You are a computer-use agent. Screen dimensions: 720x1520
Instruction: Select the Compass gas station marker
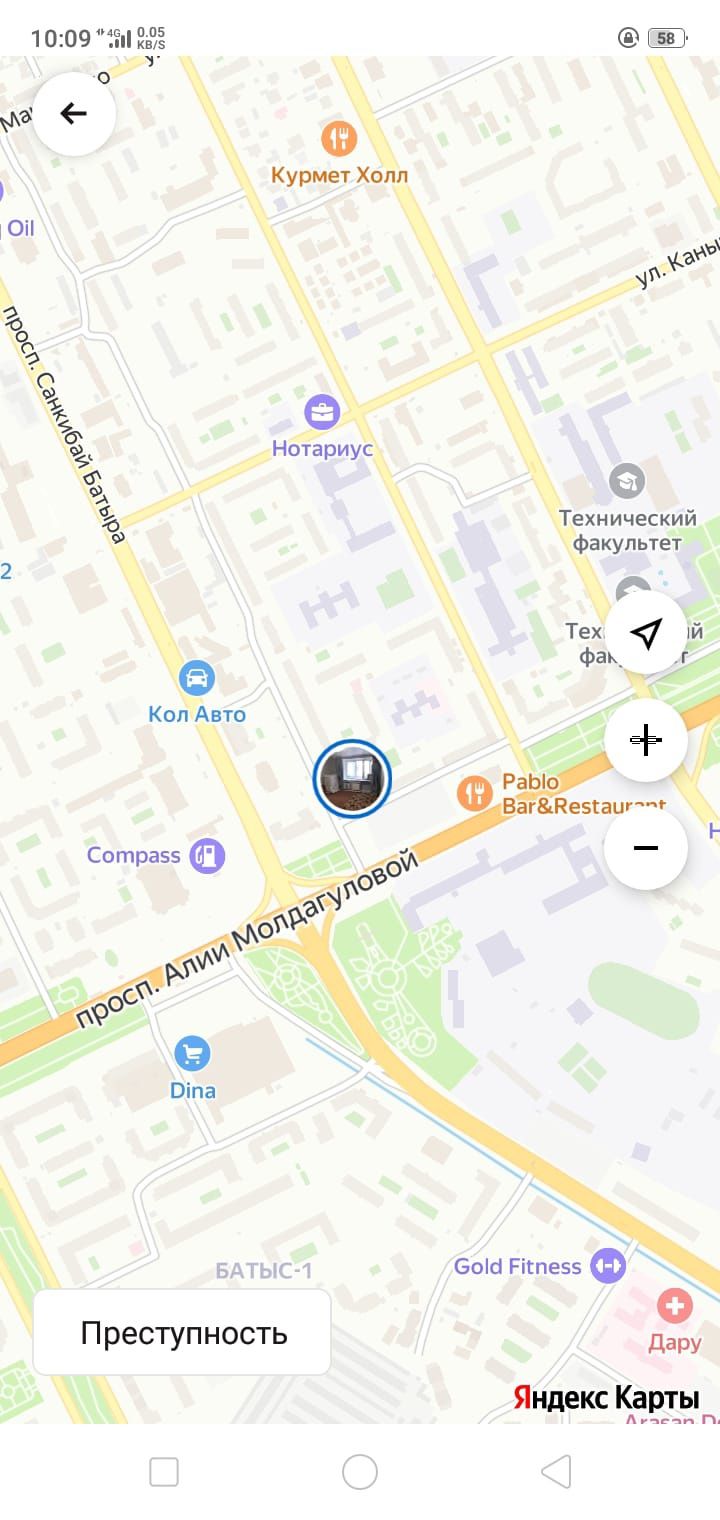(x=208, y=855)
